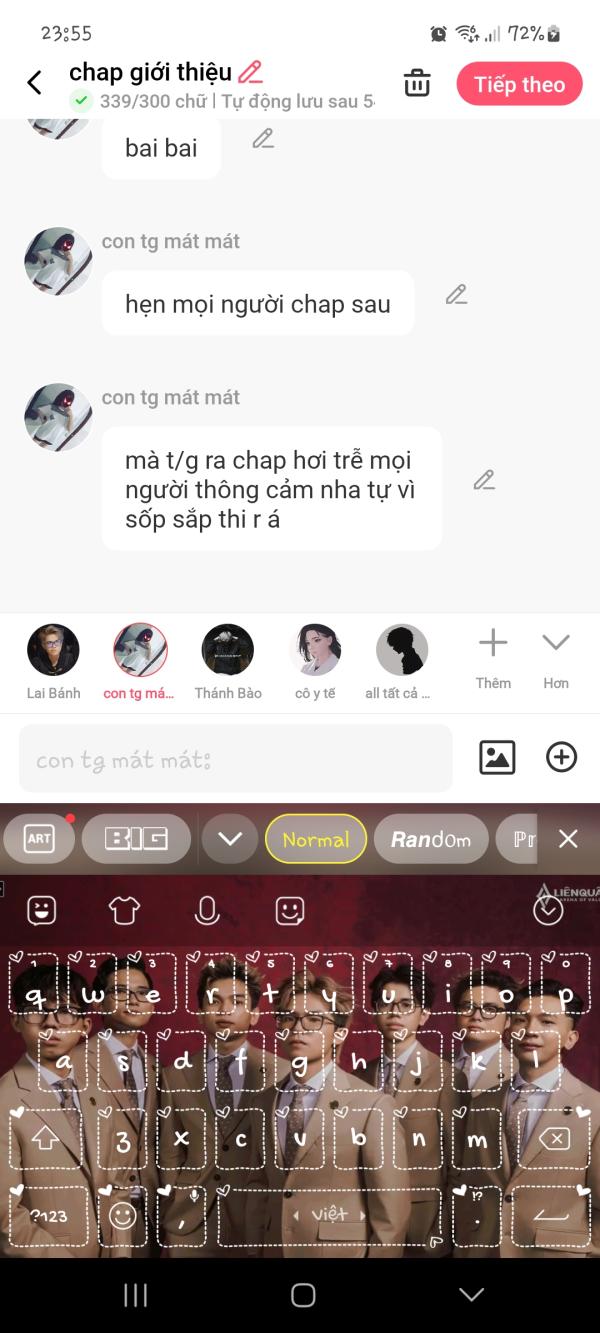This screenshot has width=600, height=1333.
Task: Select the Lai Bánh character
Action: coord(53,661)
